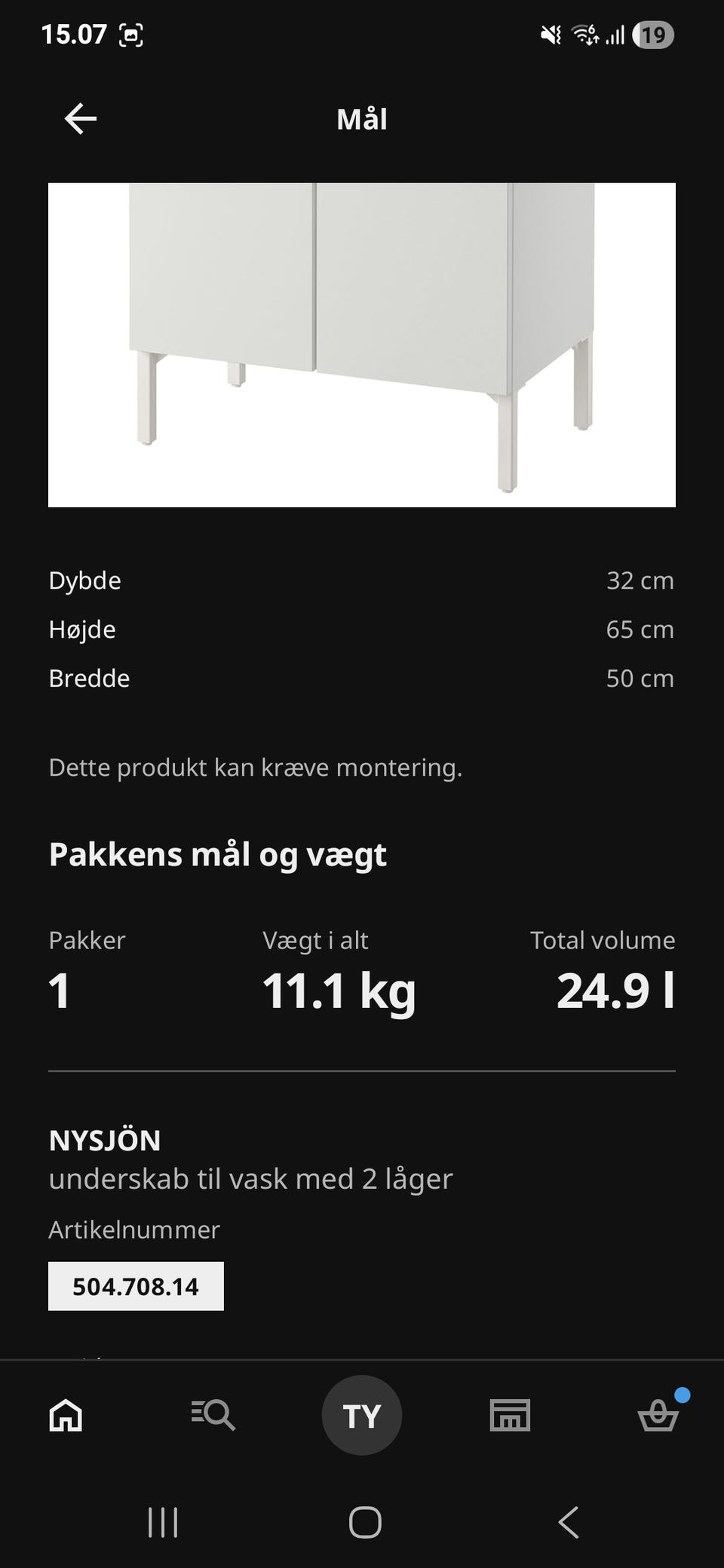Viewport: 724px width, 1568px height.
Task: Go back from the Mål page
Action: (x=81, y=119)
